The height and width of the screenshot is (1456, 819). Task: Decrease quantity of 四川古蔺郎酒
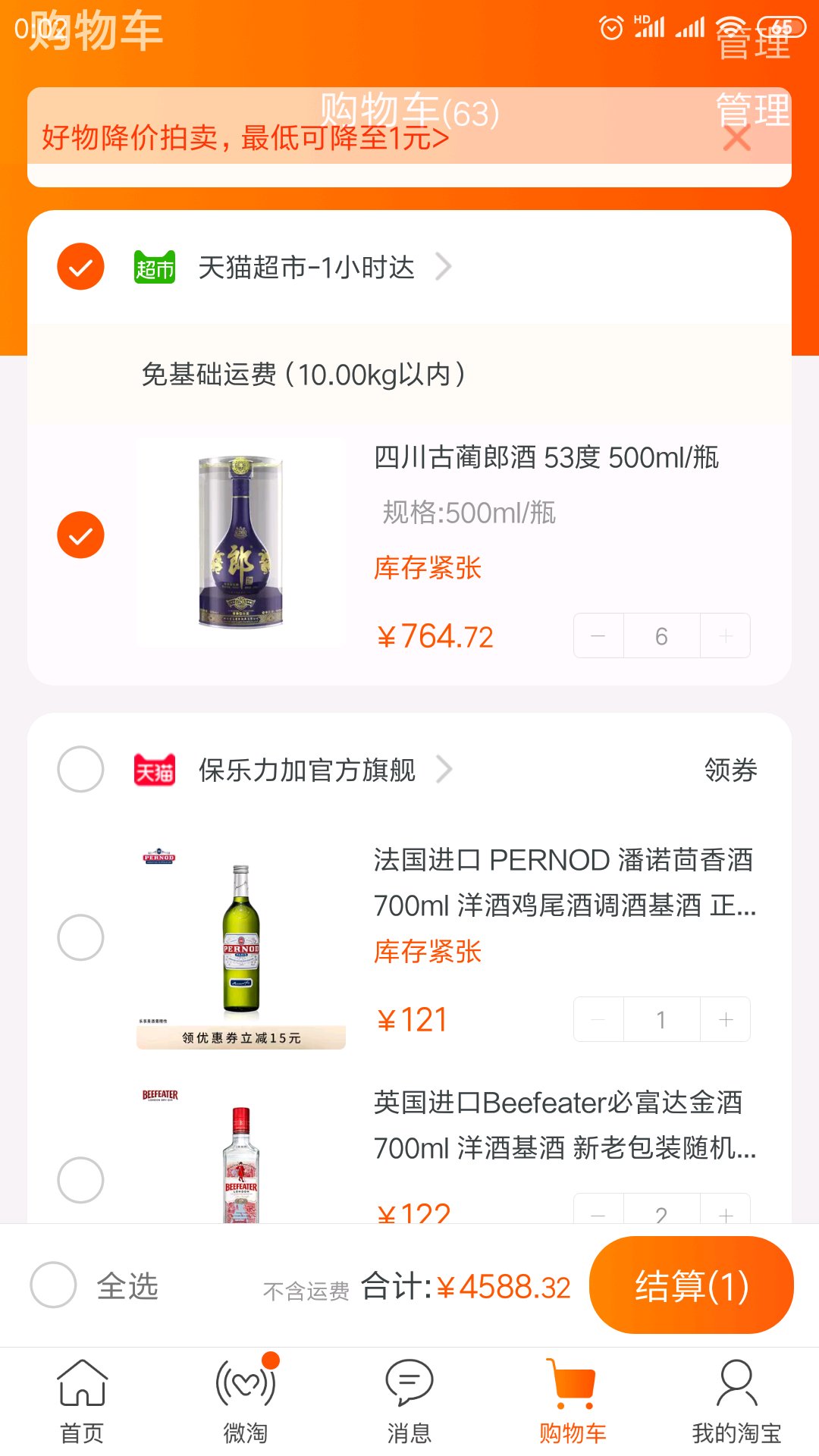[x=598, y=635]
